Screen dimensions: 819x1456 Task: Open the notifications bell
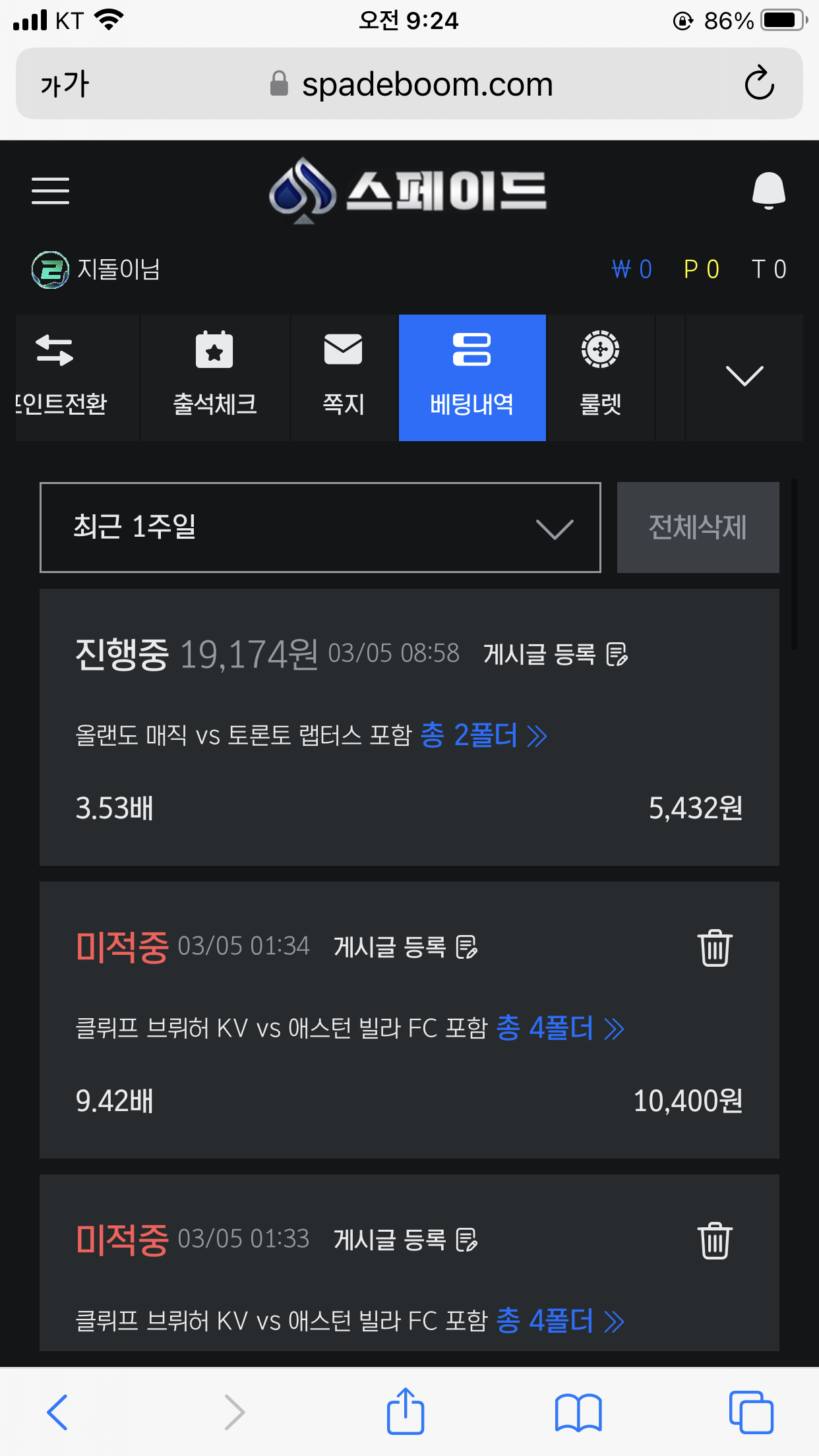[x=768, y=191]
